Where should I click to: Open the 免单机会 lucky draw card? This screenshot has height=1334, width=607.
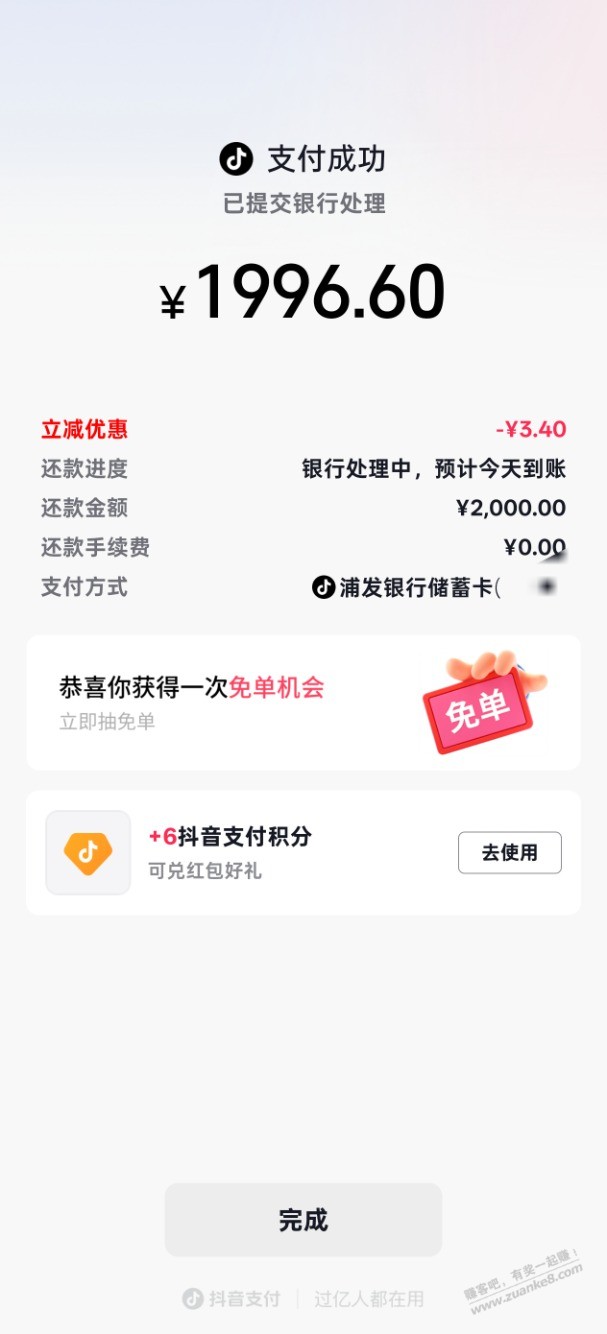[x=303, y=702]
